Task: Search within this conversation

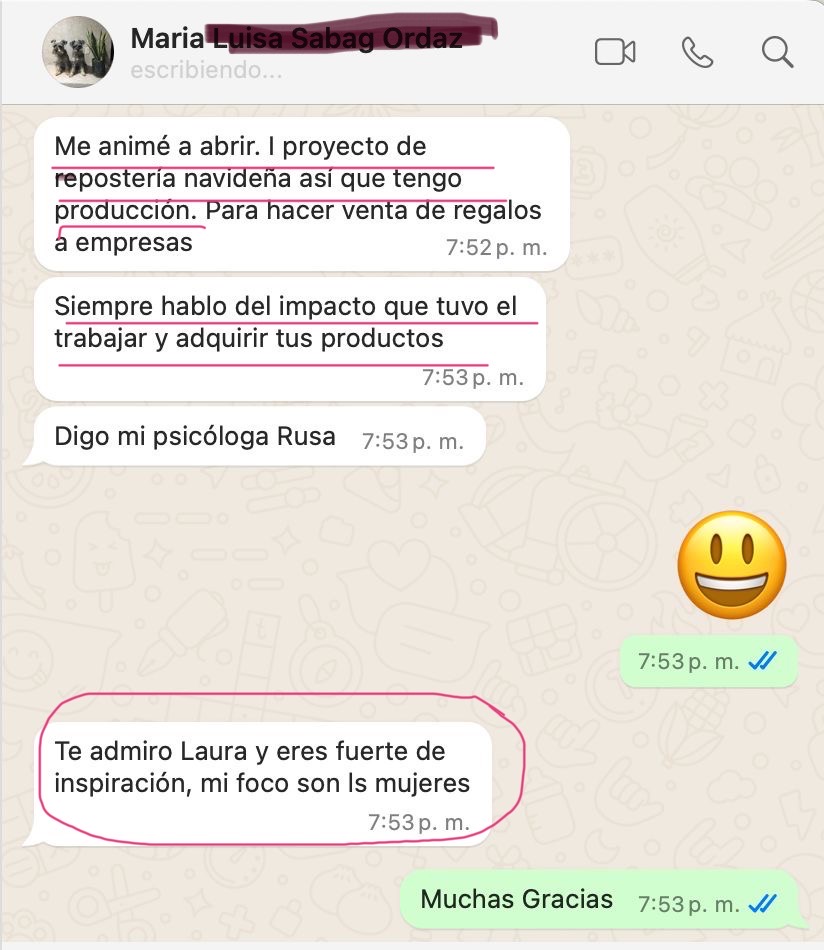Action: pyautogui.click(x=777, y=52)
